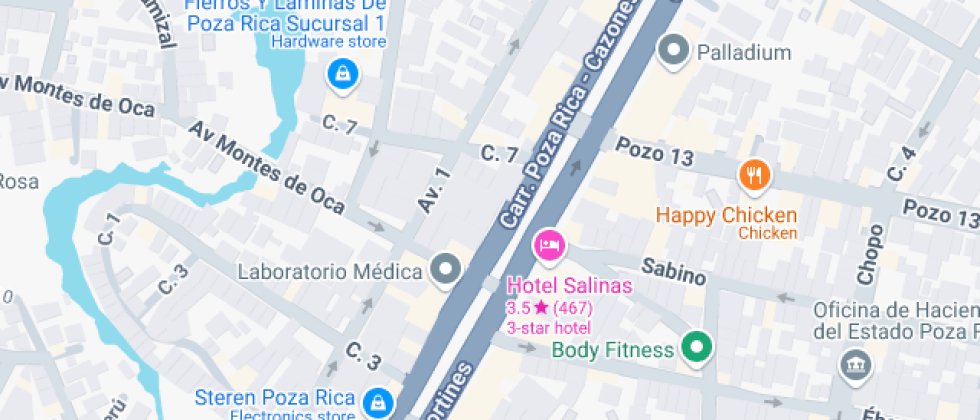Tap the Body Fitness gym pin

point(697,348)
